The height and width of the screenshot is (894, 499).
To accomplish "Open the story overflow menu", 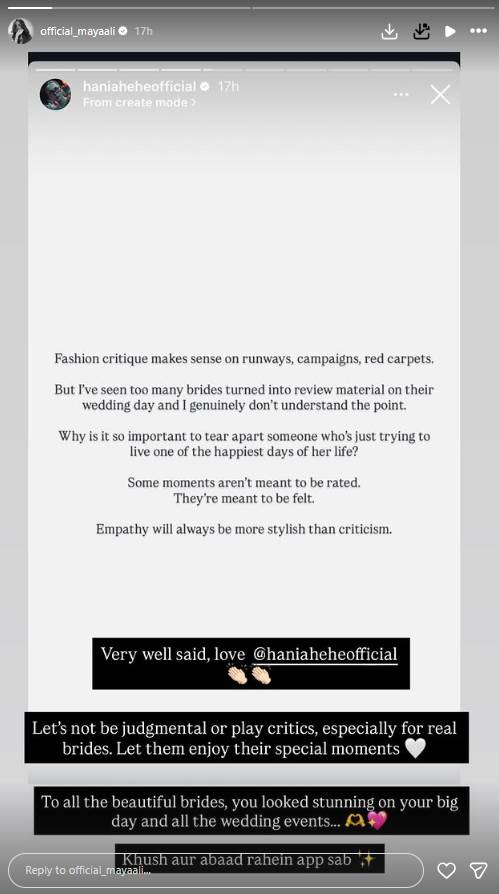I will pos(478,31).
